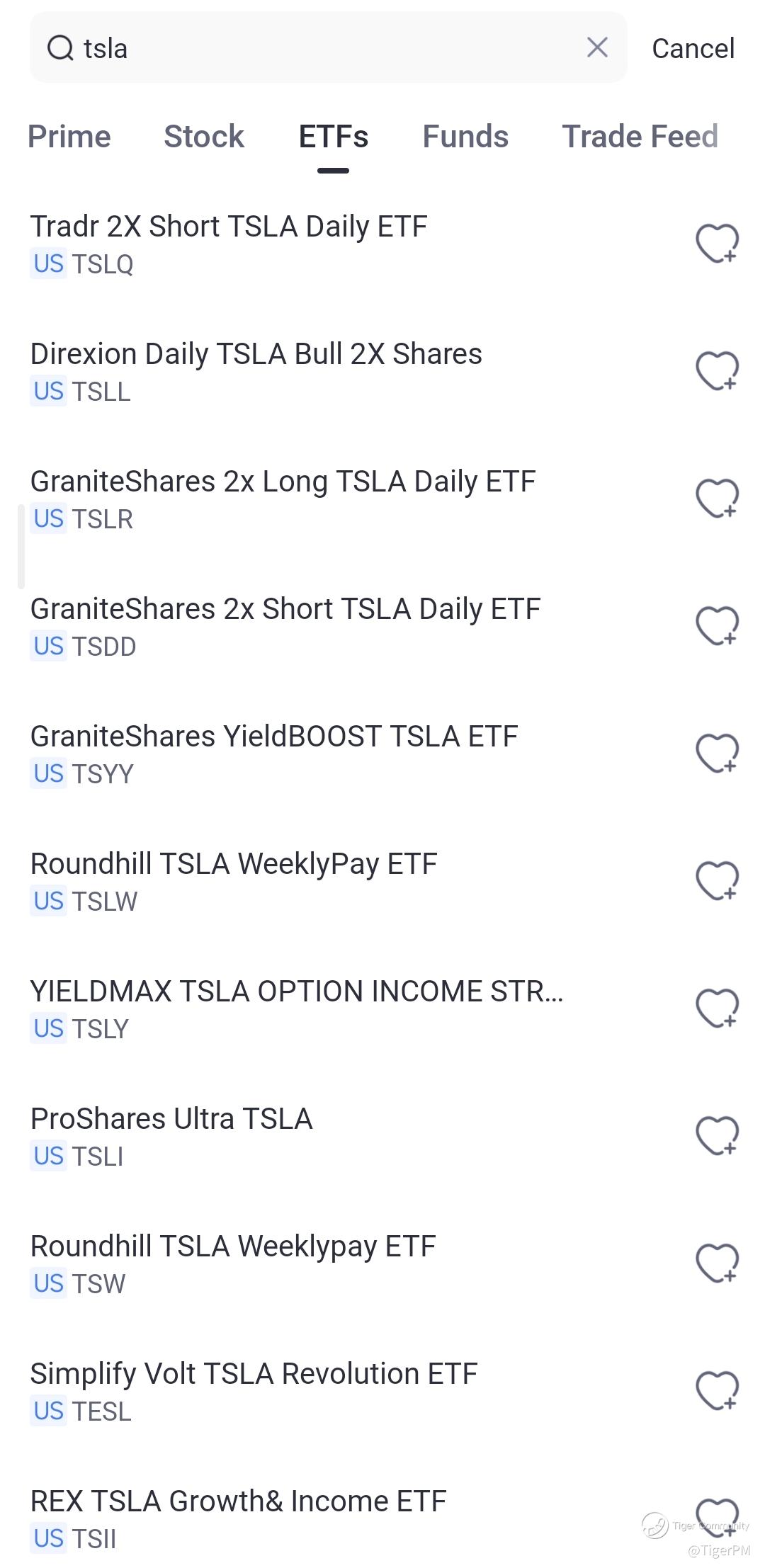Favorite the TSW ETF
The image size is (765, 1568).
[717, 1263]
